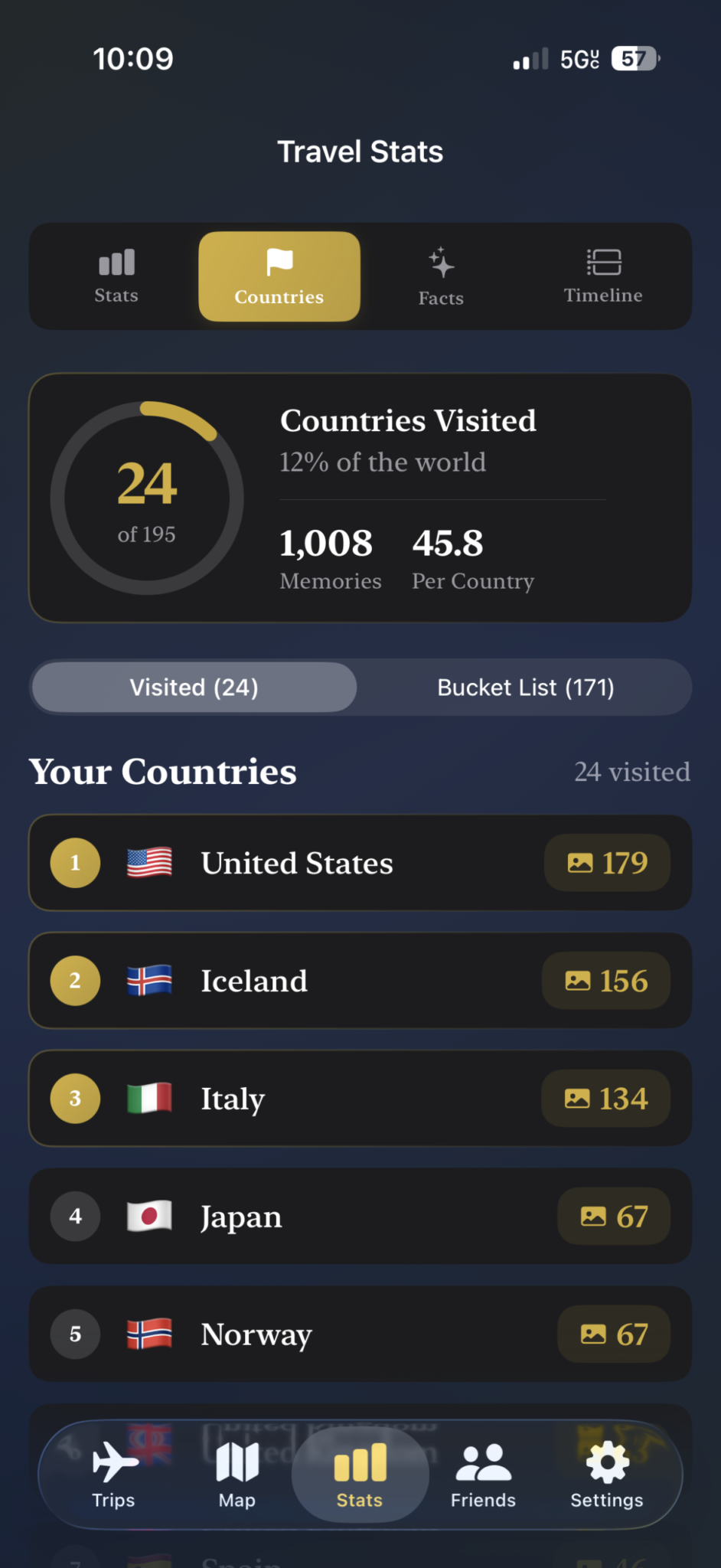Go to the Trips tab

(113, 1475)
